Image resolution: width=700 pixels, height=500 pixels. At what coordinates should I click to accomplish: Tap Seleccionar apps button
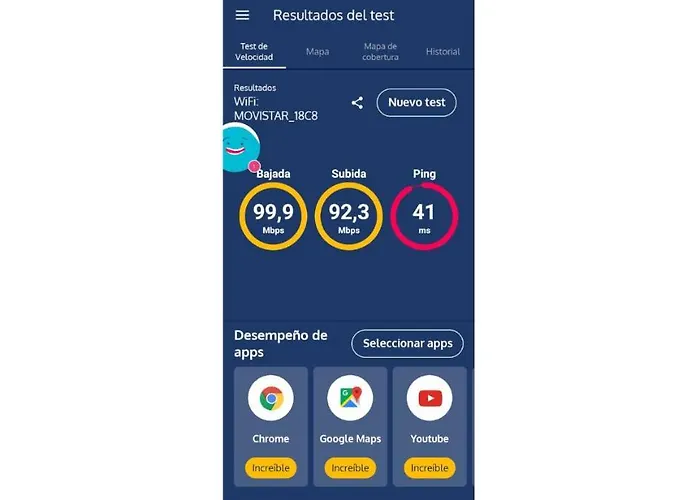(407, 343)
